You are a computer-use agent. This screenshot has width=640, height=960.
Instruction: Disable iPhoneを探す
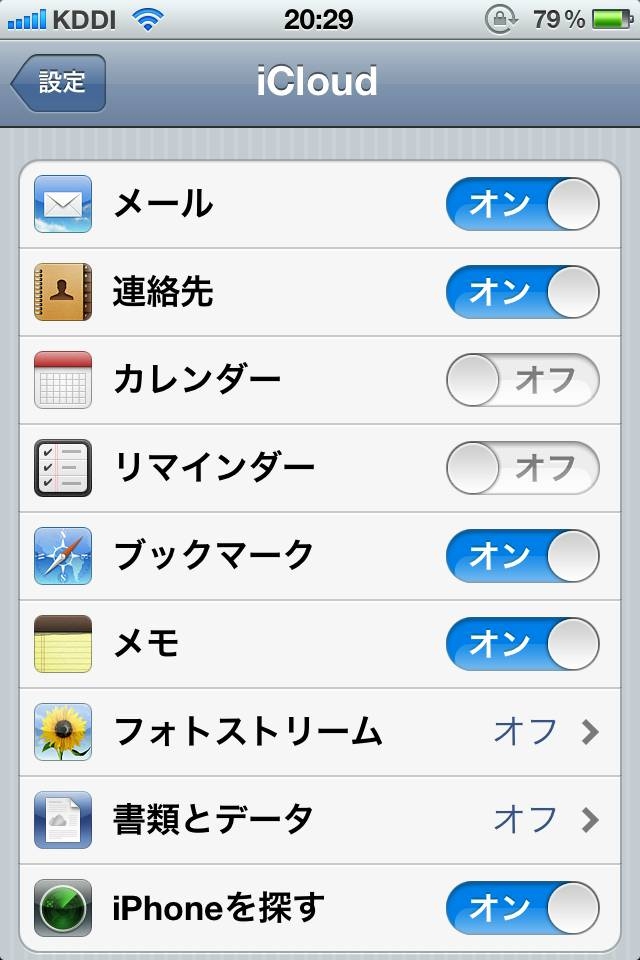pyautogui.click(x=522, y=908)
